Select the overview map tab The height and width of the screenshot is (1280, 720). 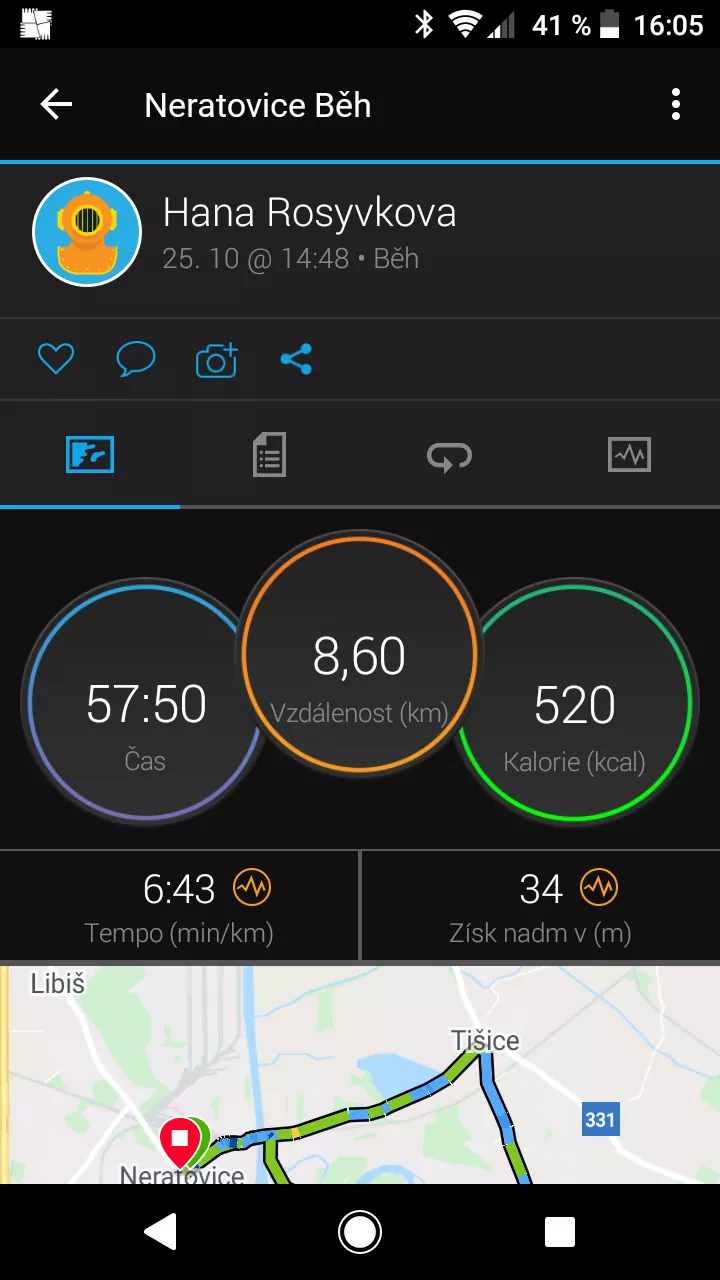[90, 455]
